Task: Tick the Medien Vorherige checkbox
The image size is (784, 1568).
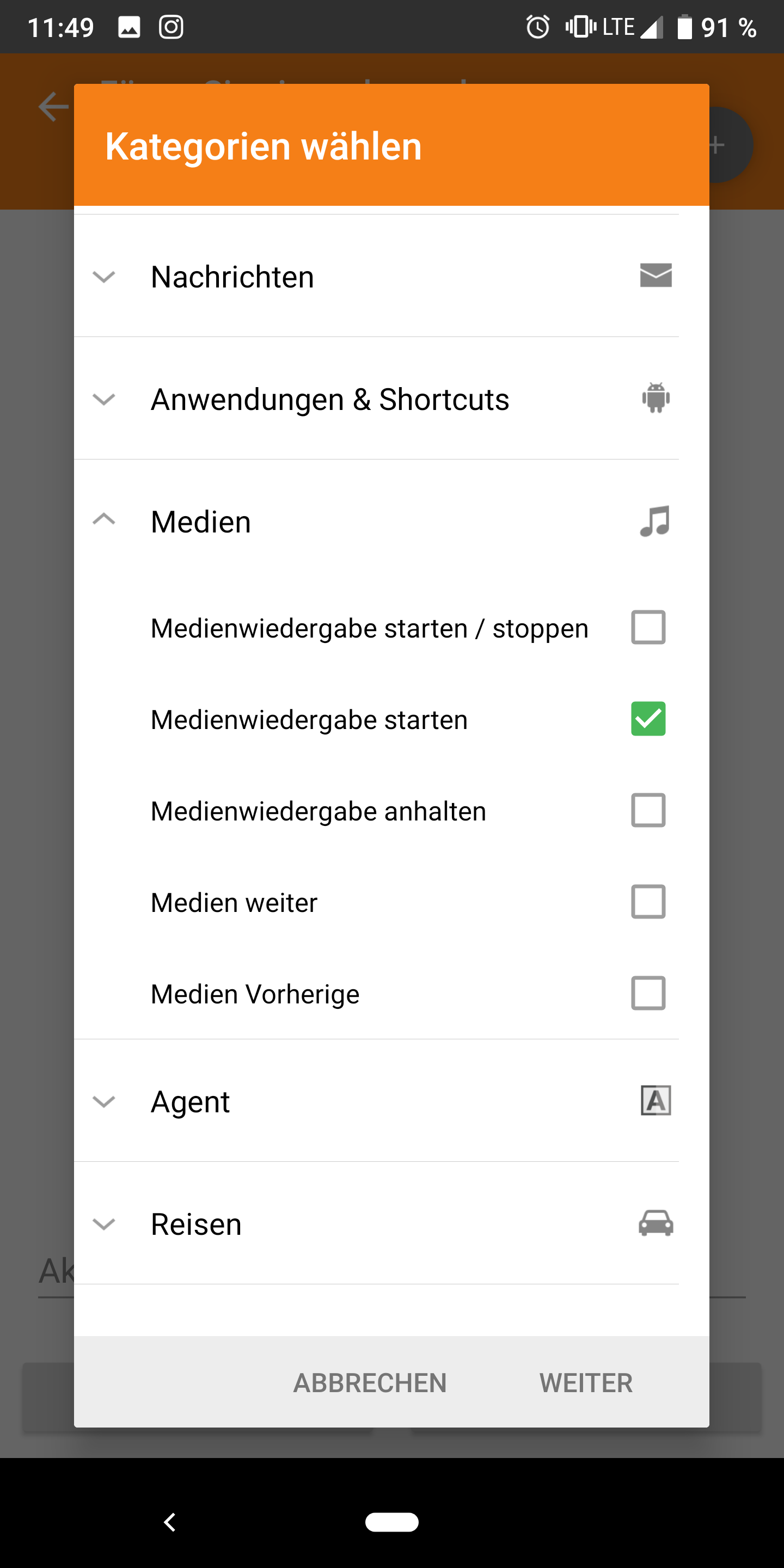Action: click(648, 994)
